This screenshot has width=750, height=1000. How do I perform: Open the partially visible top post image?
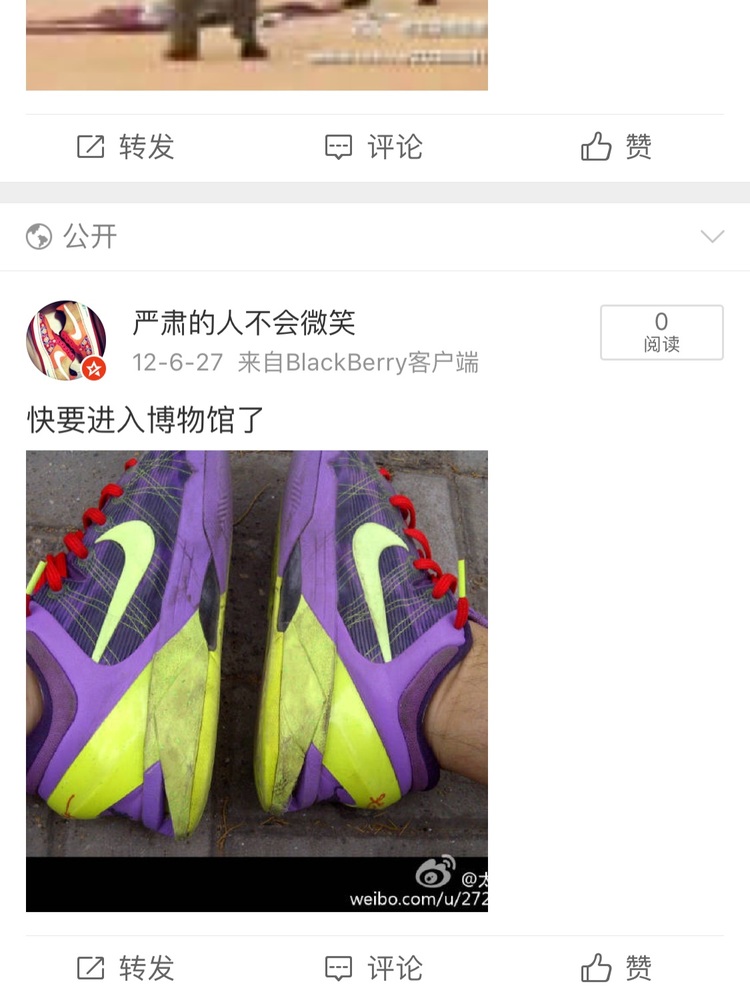pyautogui.click(x=257, y=45)
